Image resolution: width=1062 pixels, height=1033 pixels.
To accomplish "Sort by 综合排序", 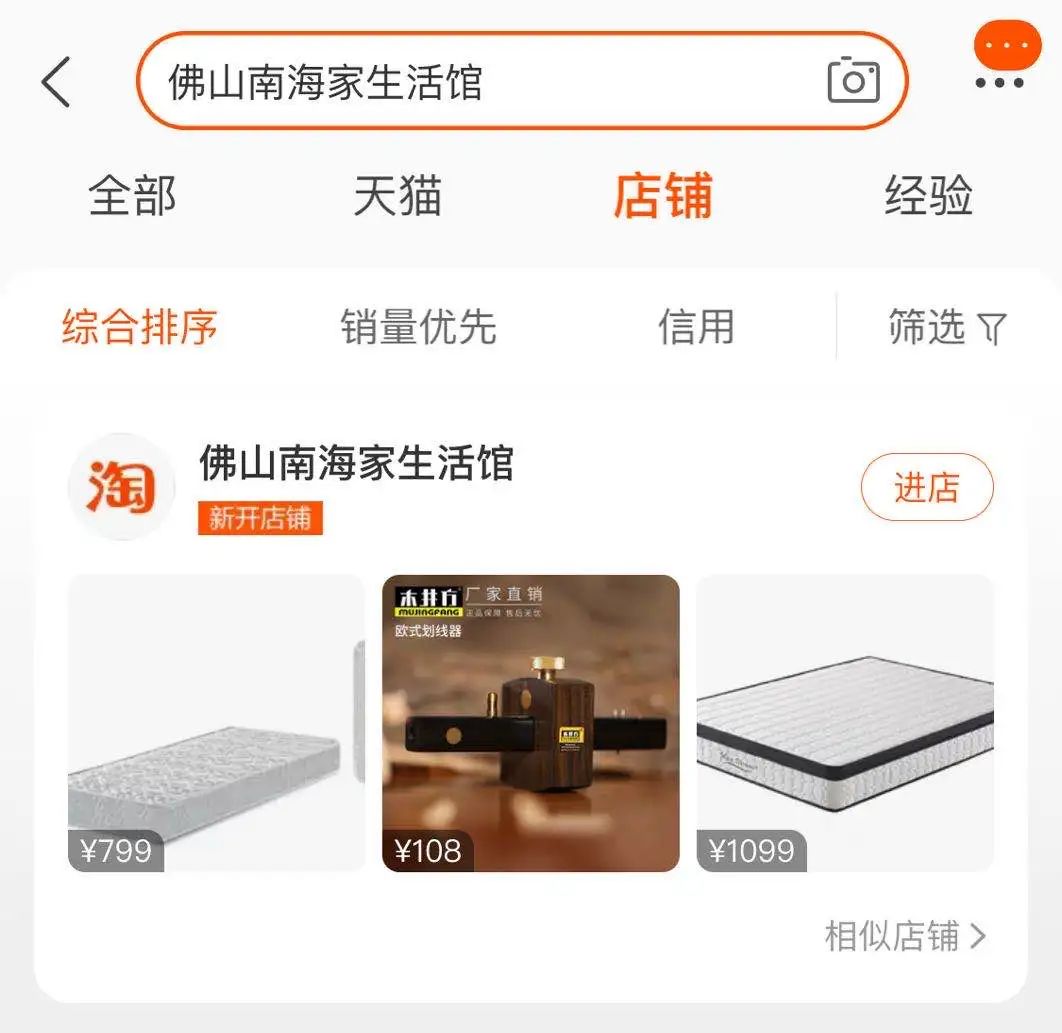I will coord(140,326).
